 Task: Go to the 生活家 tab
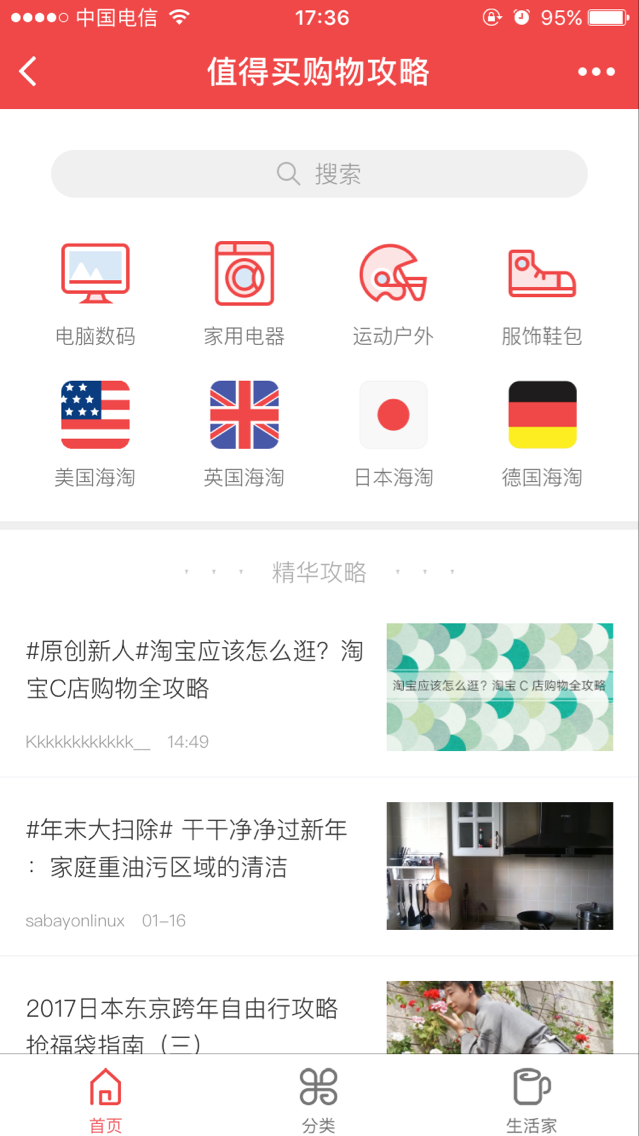[531, 1099]
